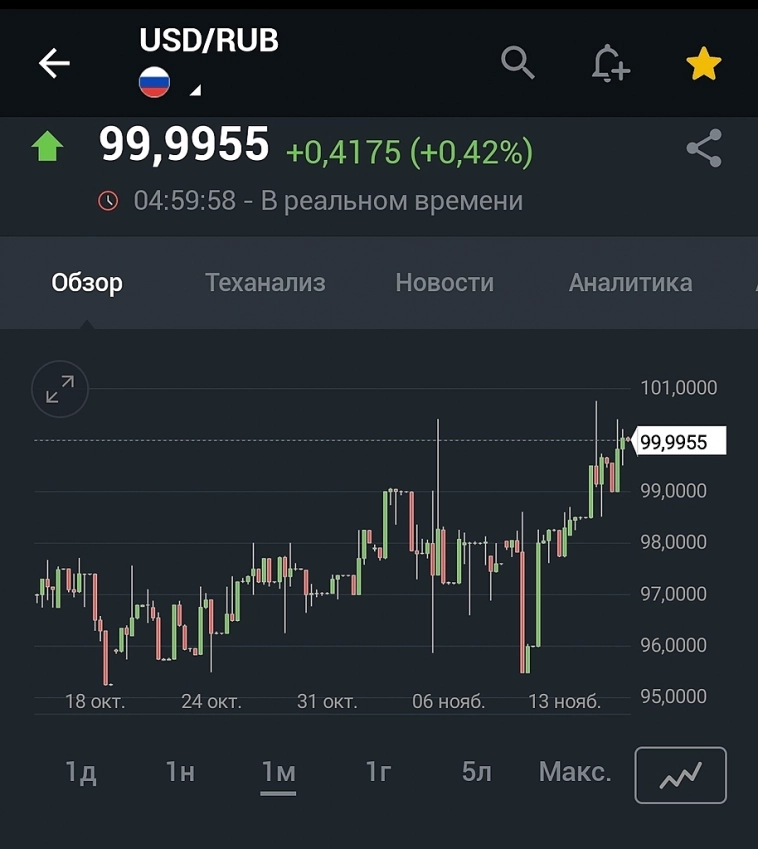Select the 1д timeframe
The height and width of the screenshot is (849, 758).
click(78, 772)
